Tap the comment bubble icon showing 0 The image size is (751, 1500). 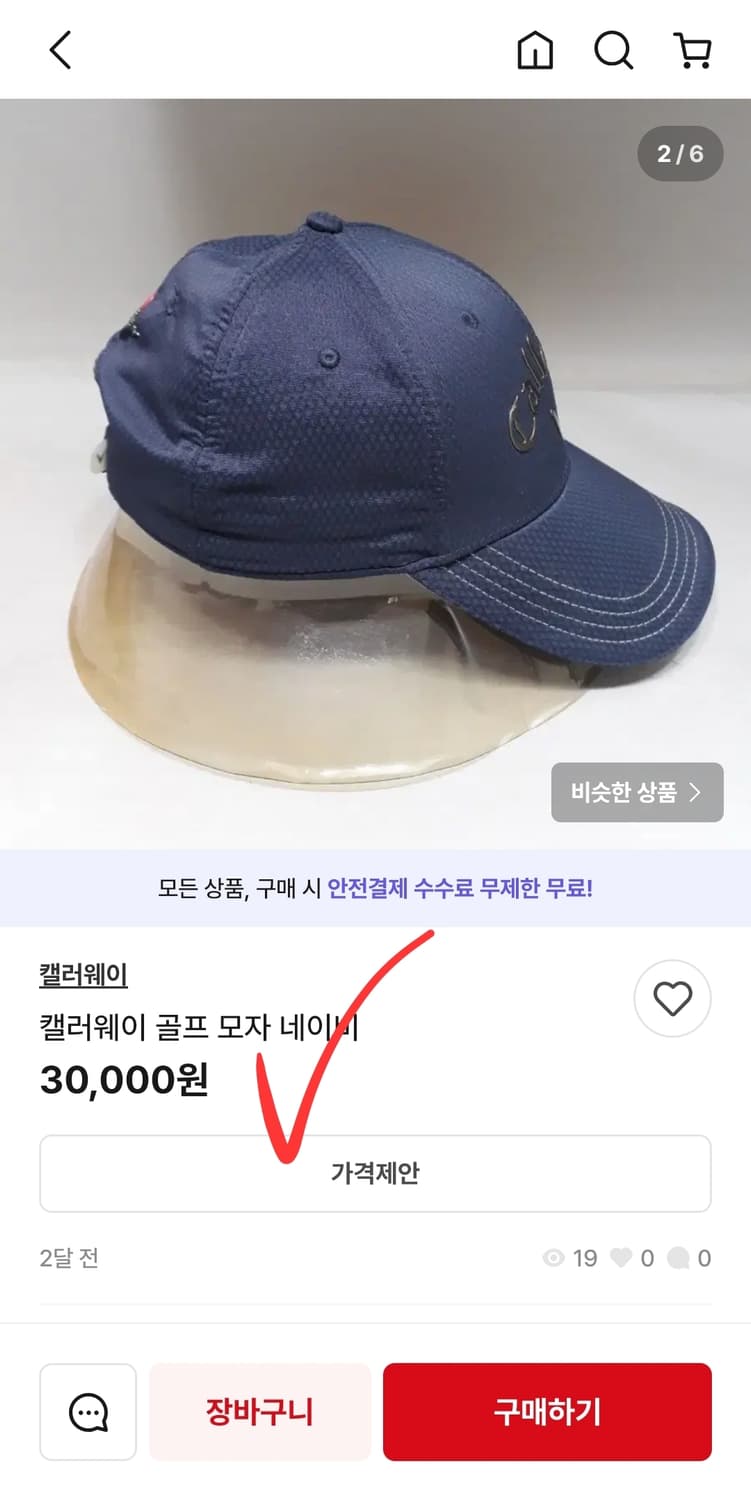(x=681, y=1258)
